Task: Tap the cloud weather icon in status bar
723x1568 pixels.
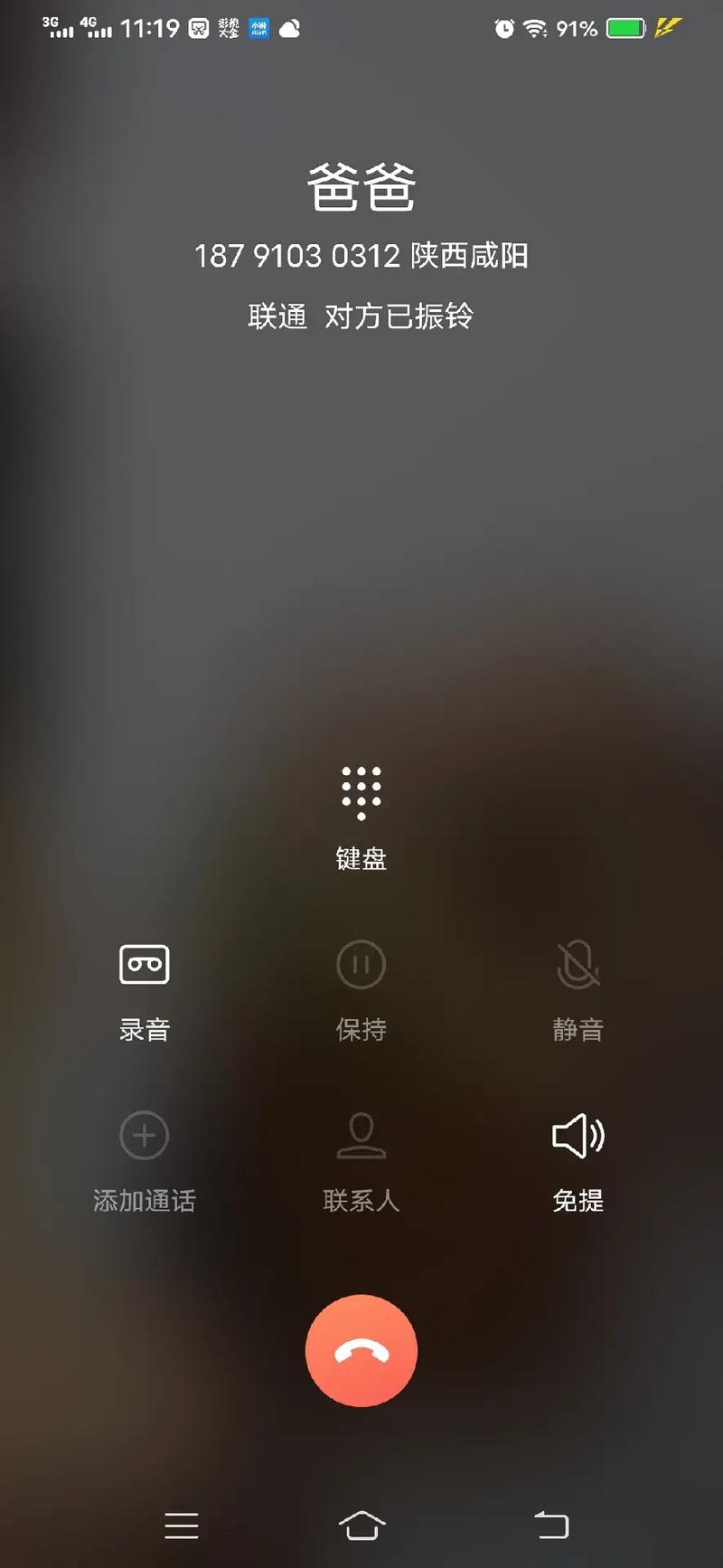Action: (290, 28)
